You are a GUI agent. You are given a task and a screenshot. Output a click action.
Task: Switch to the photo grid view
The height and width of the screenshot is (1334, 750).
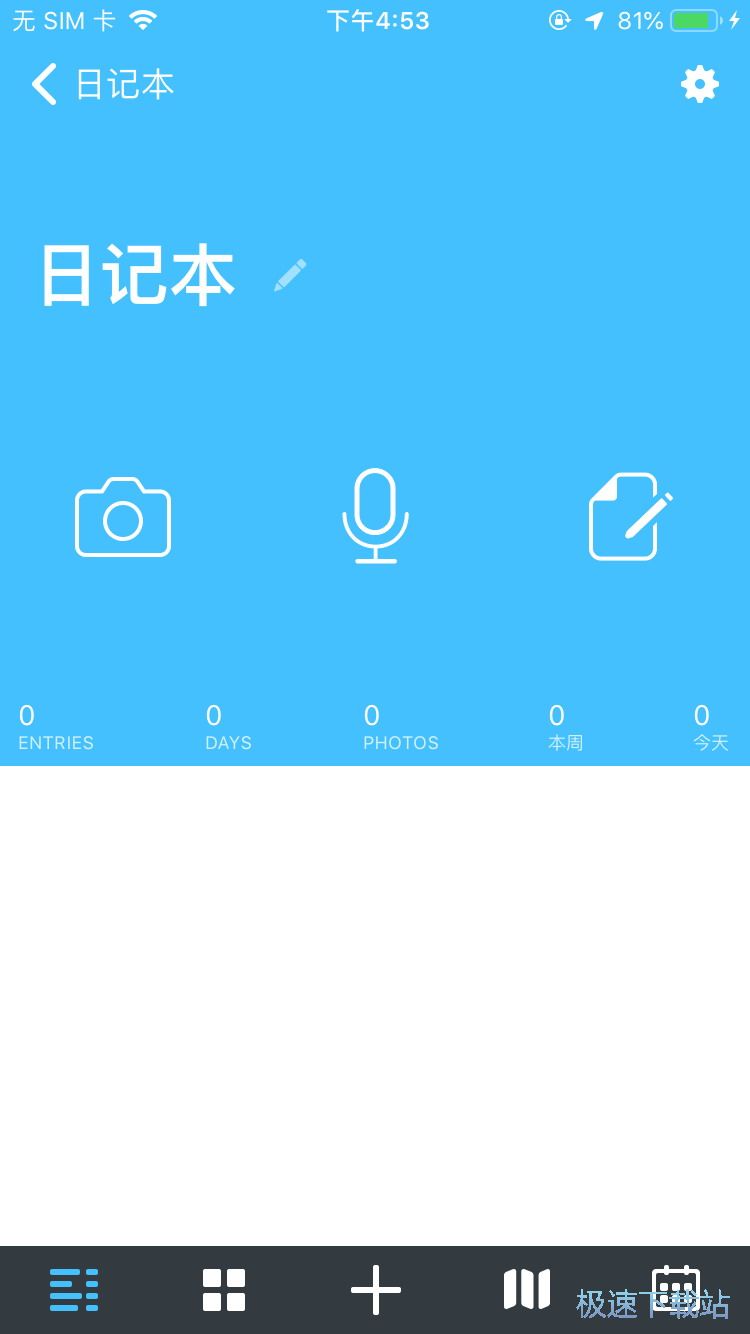point(224,1289)
